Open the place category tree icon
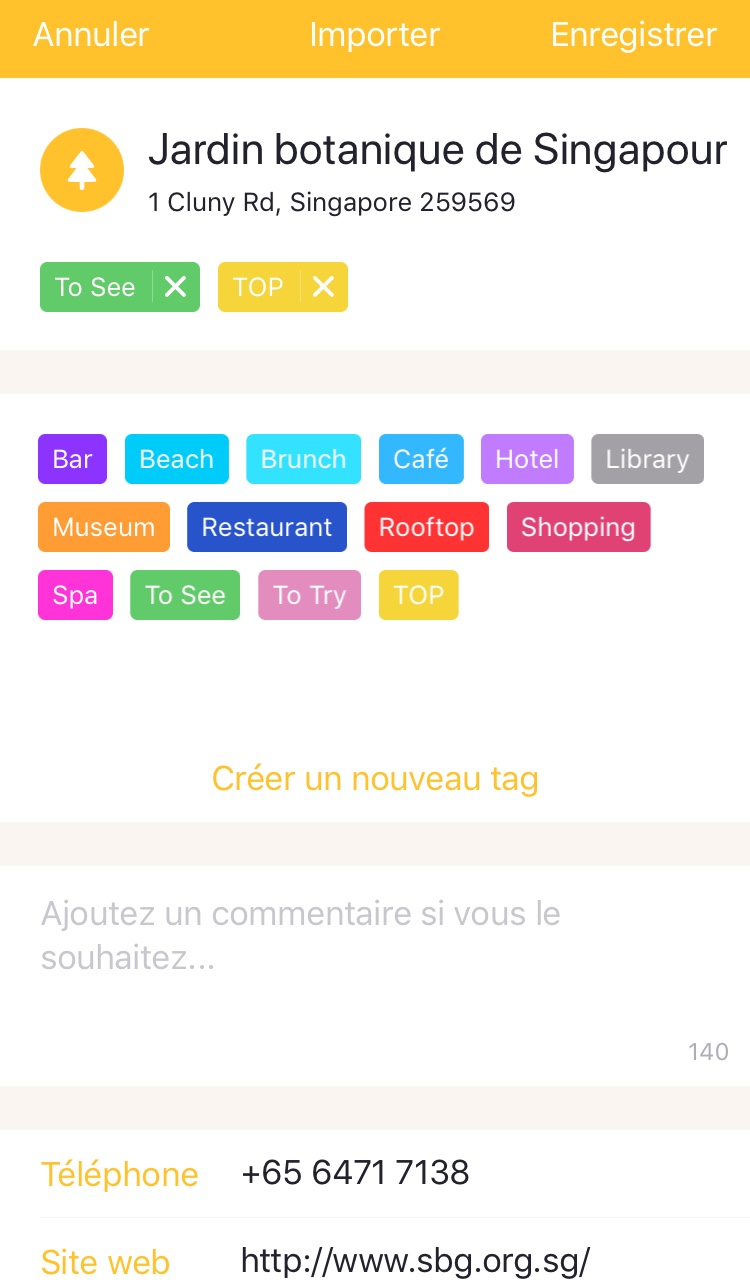 [82, 170]
